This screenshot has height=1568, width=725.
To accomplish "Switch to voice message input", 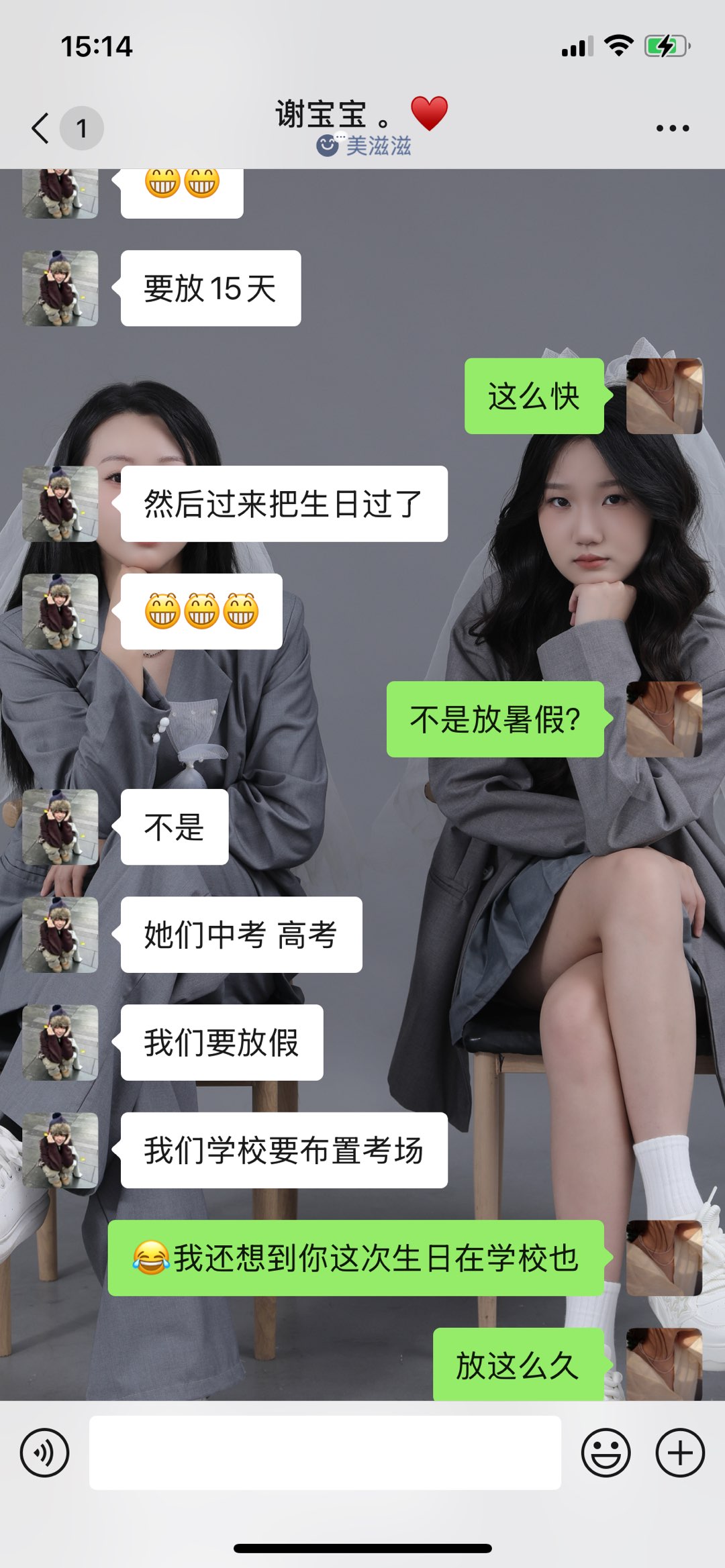I will tap(44, 1453).
